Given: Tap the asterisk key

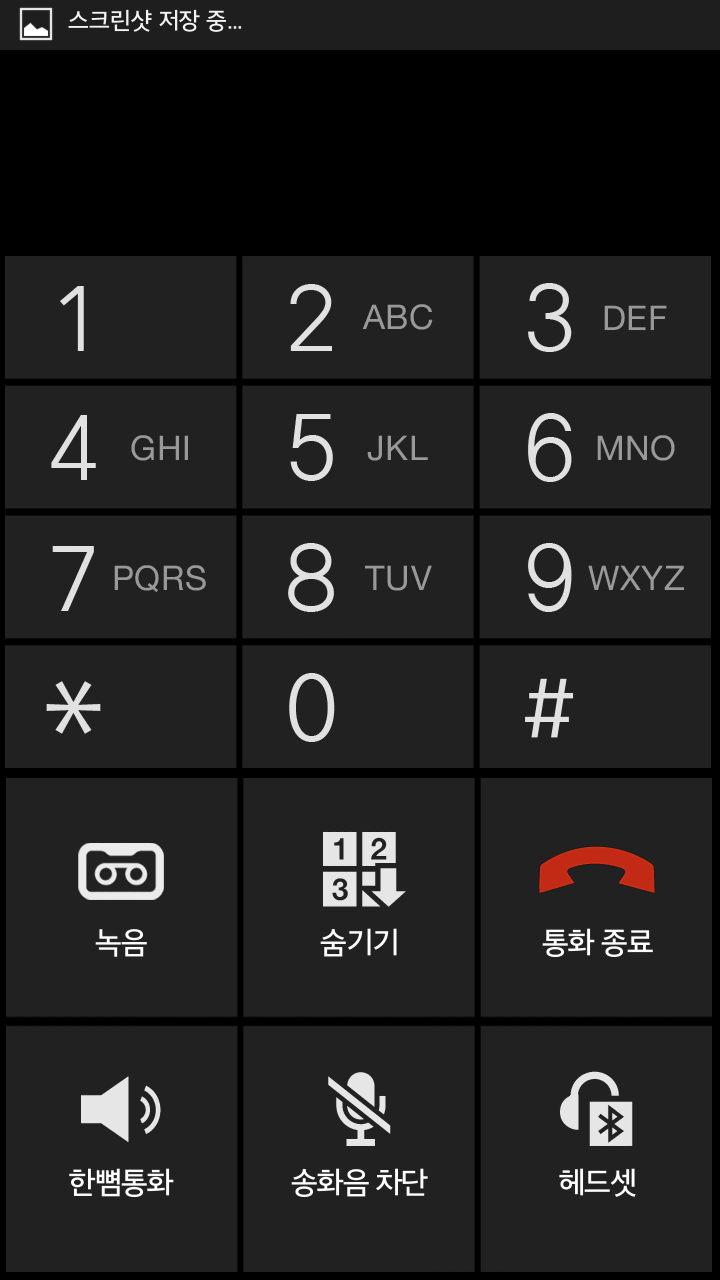Looking at the screenshot, I should [x=120, y=707].
